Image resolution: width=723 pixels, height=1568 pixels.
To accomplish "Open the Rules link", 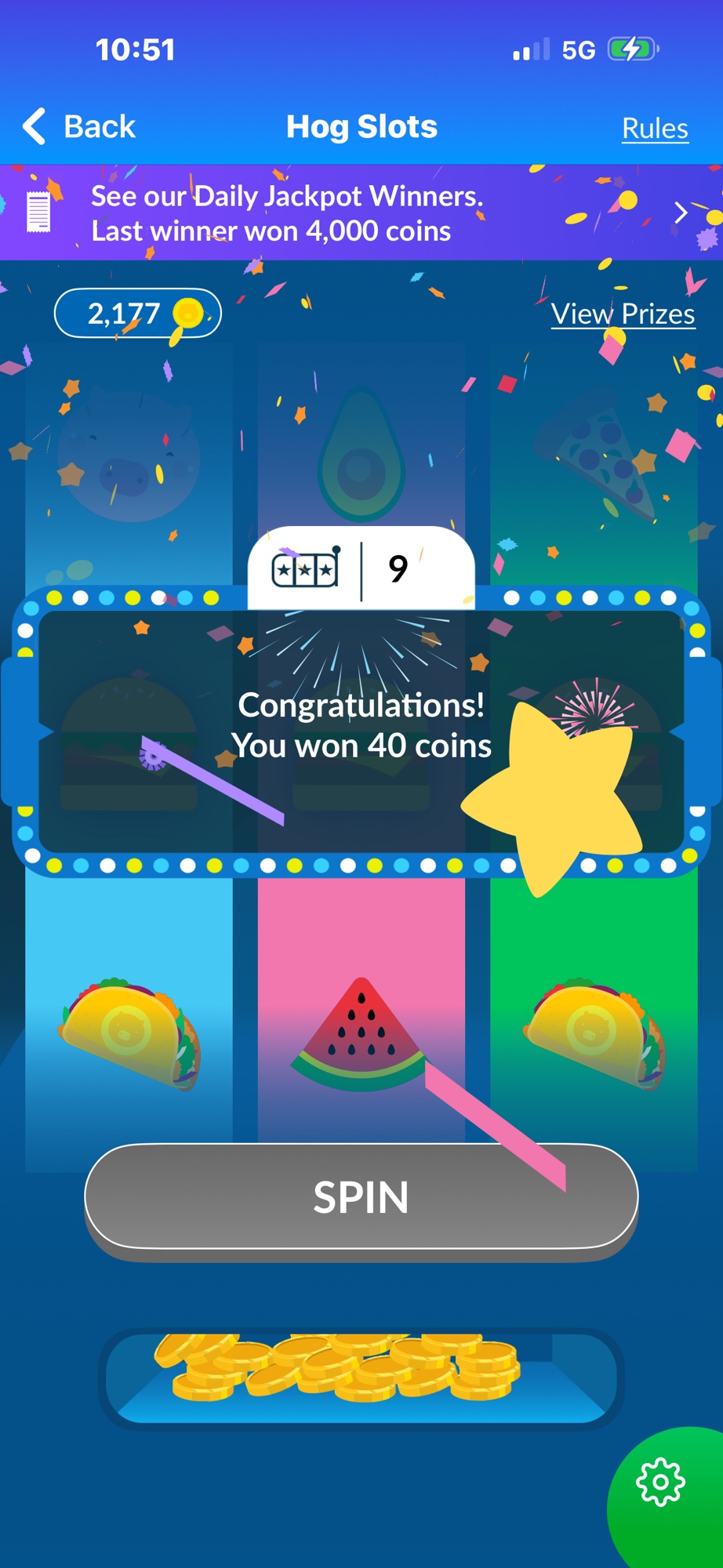I will [655, 129].
